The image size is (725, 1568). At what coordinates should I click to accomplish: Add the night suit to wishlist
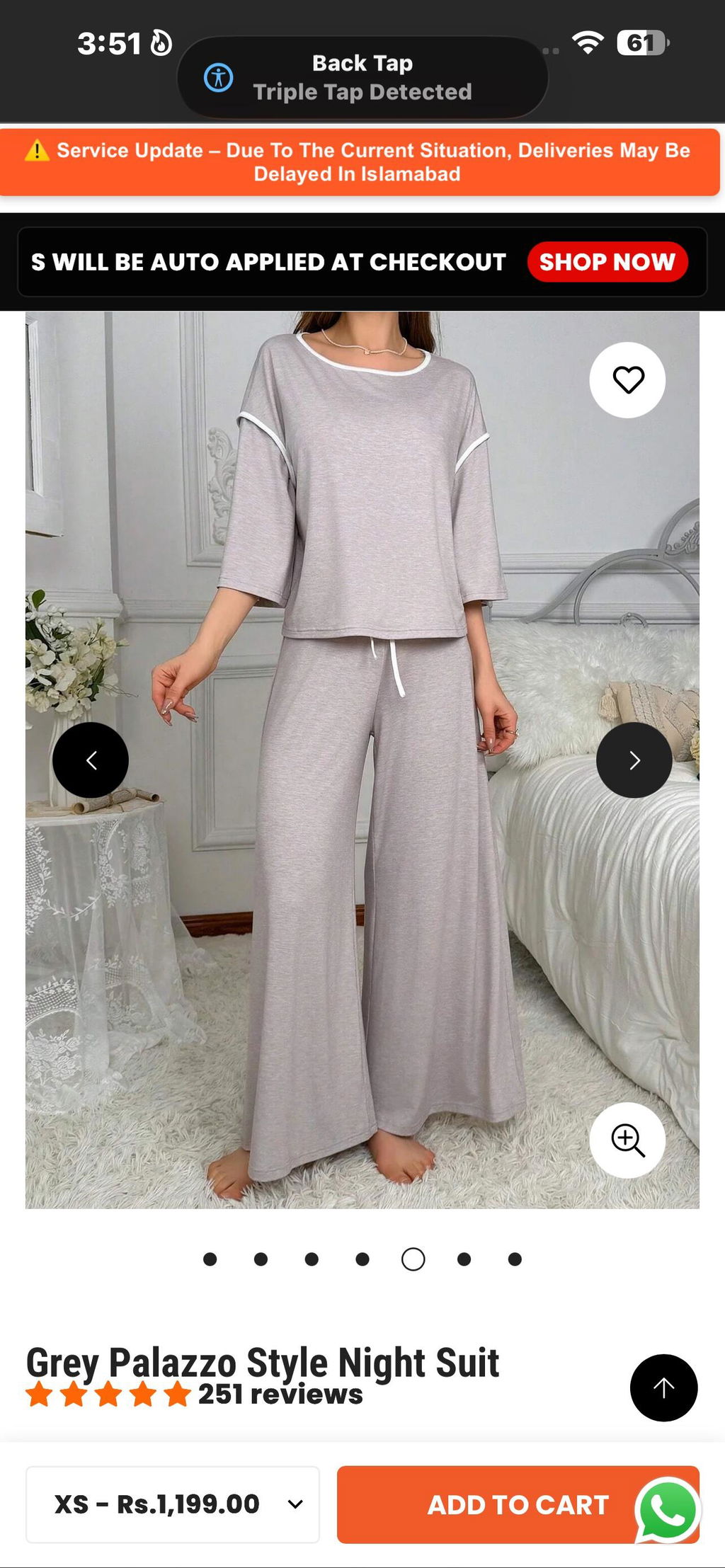[x=627, y=380]
